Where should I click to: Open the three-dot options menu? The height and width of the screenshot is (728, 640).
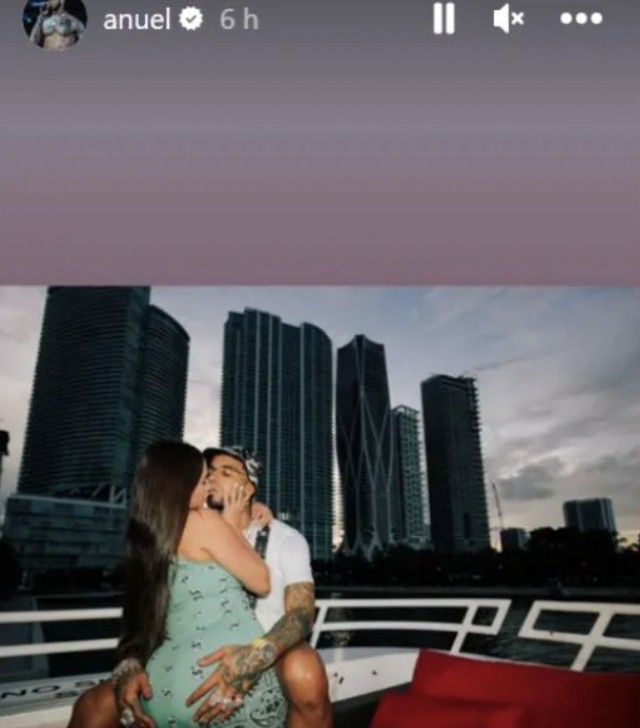(x=580, y=18)
